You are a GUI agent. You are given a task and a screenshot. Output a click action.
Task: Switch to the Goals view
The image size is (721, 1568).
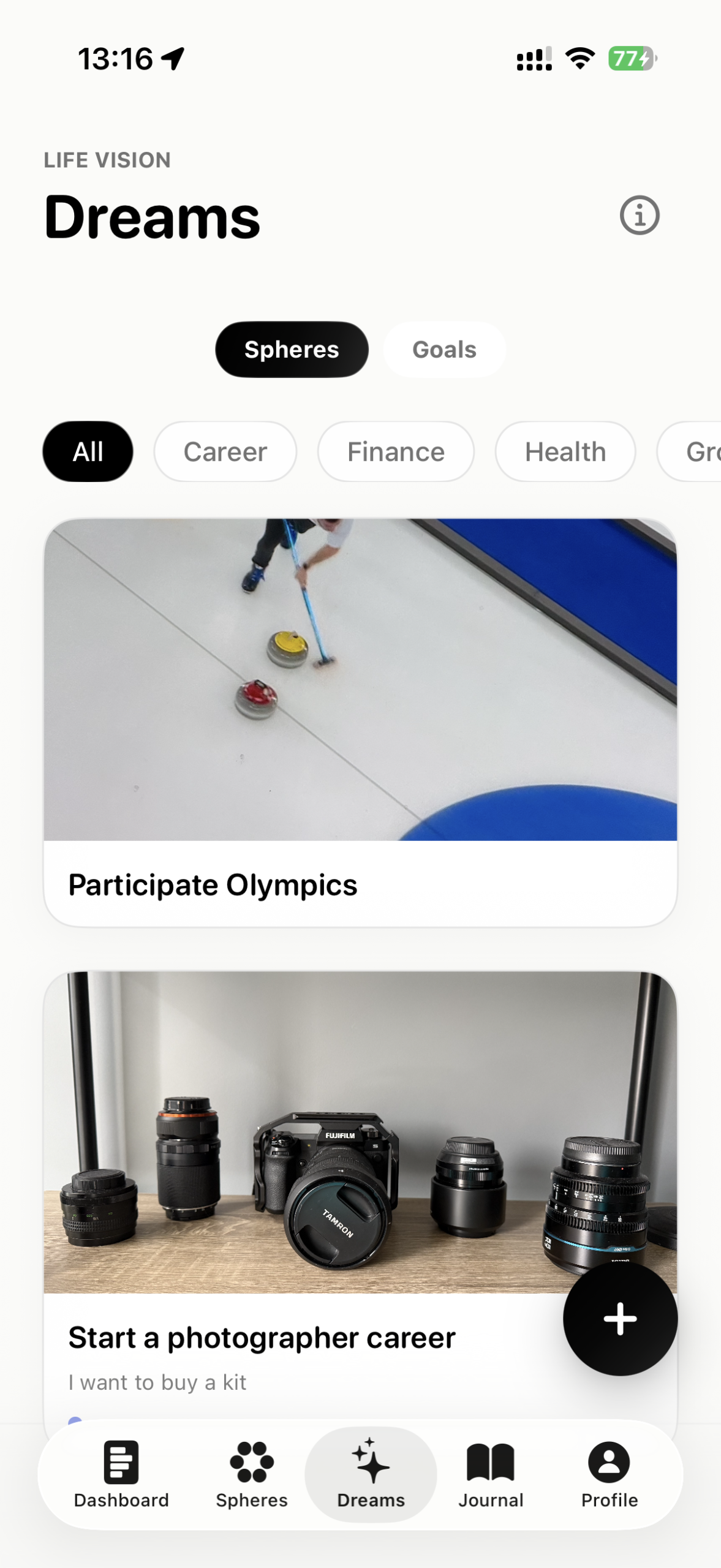(444, 349)
